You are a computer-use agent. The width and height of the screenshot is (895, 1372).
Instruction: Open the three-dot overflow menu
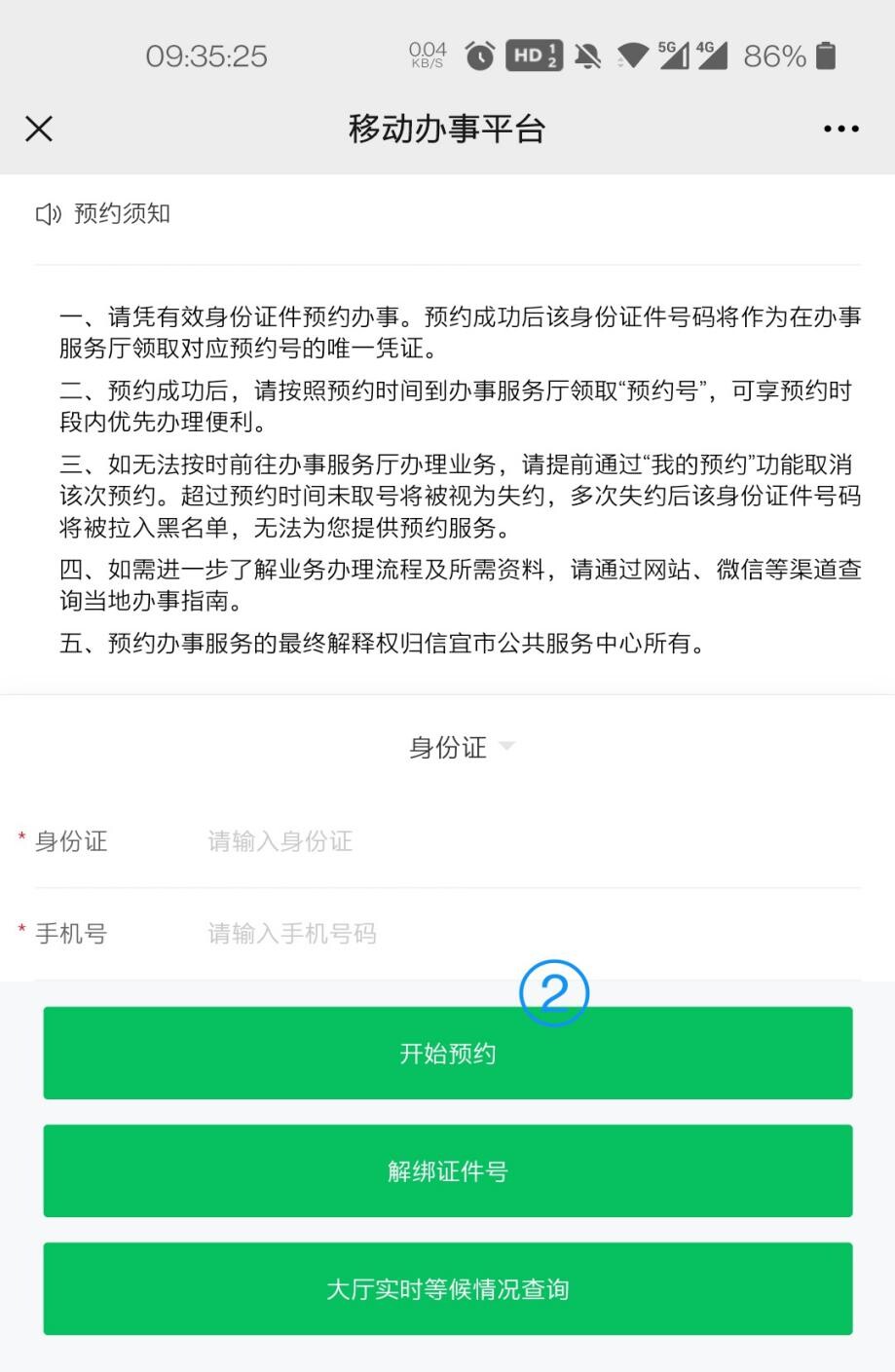coord(840,129)
